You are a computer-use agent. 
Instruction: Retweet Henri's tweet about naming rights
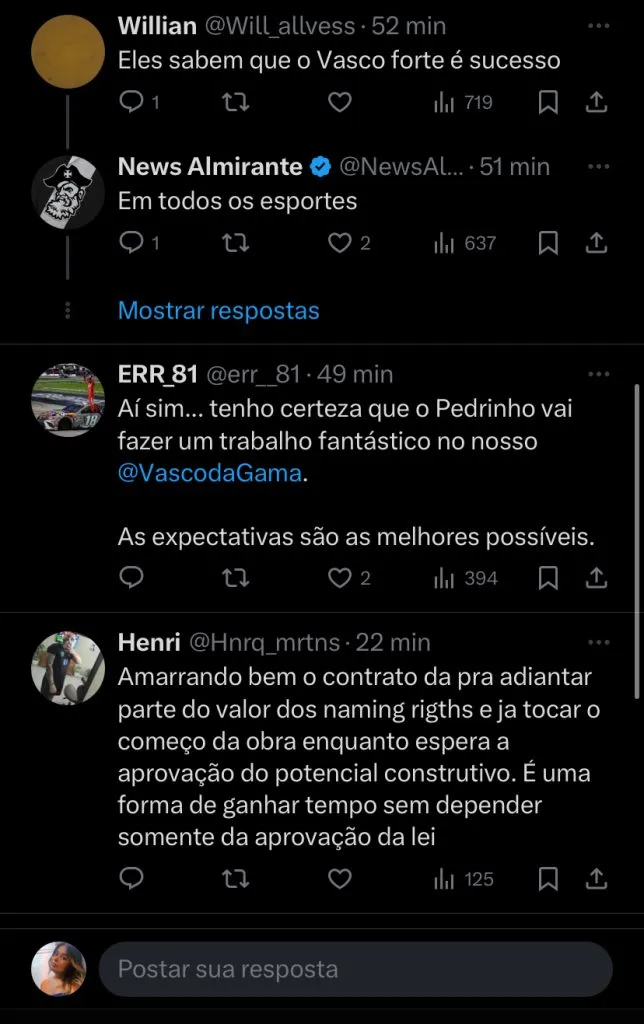click(237, 879)
